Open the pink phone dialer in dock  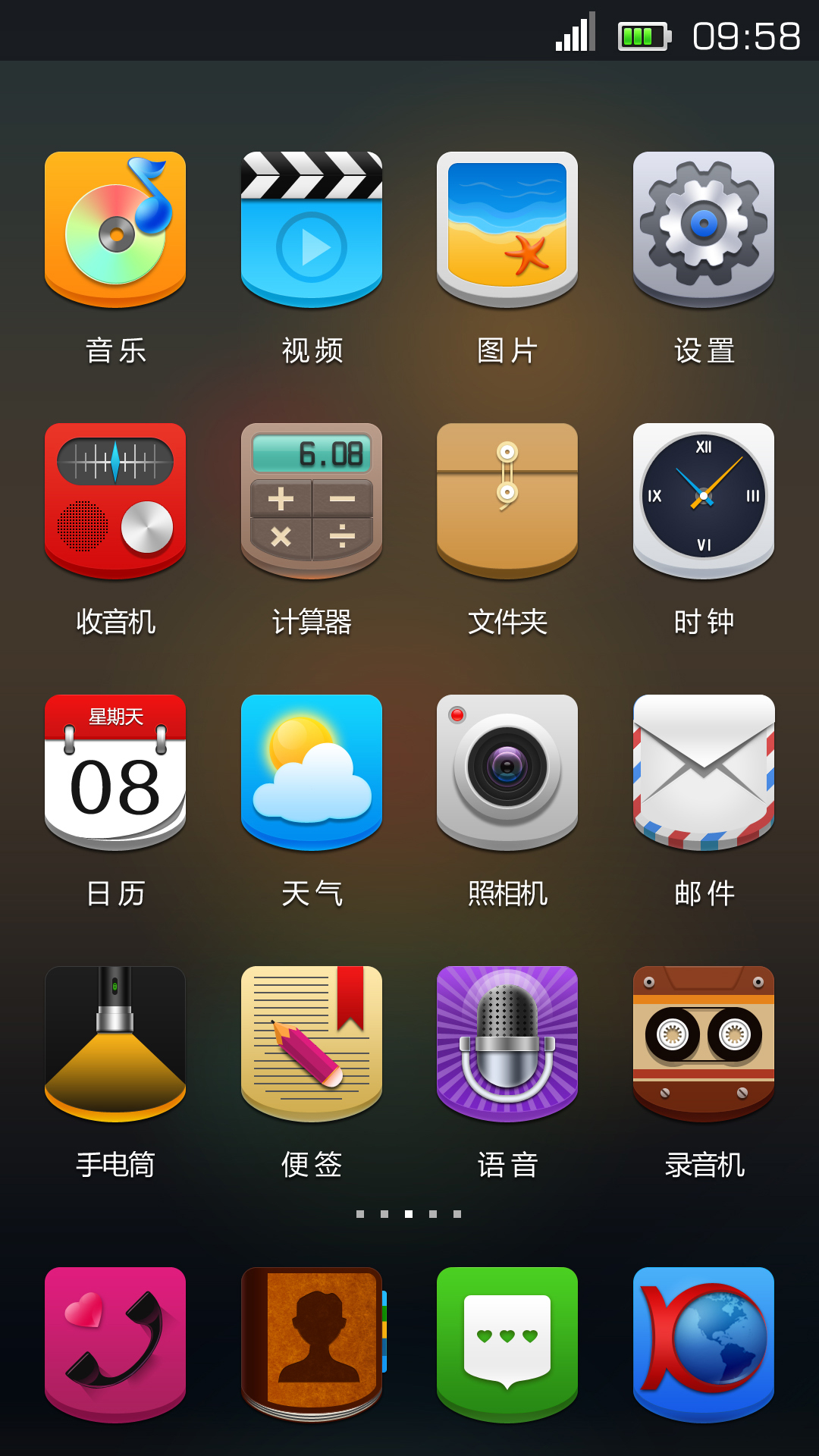pos(115,1344)
